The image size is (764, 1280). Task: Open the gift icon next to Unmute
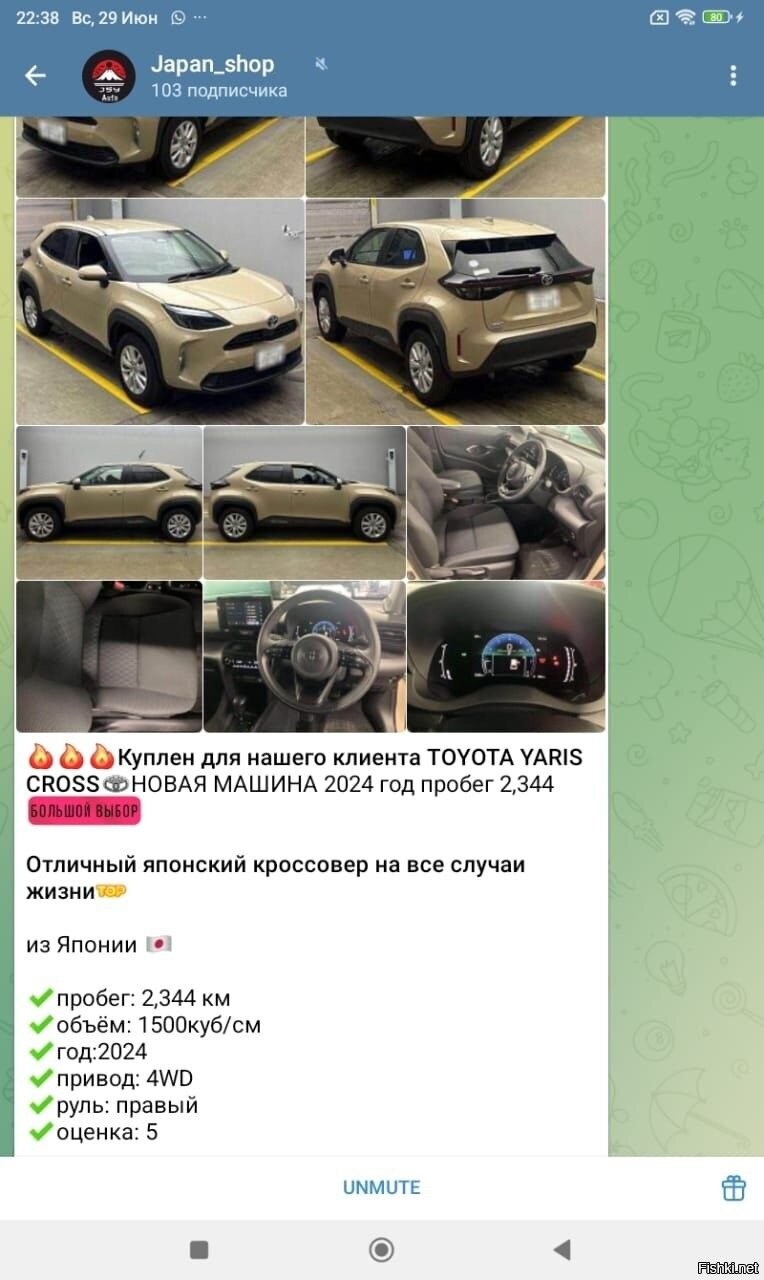734,1187
